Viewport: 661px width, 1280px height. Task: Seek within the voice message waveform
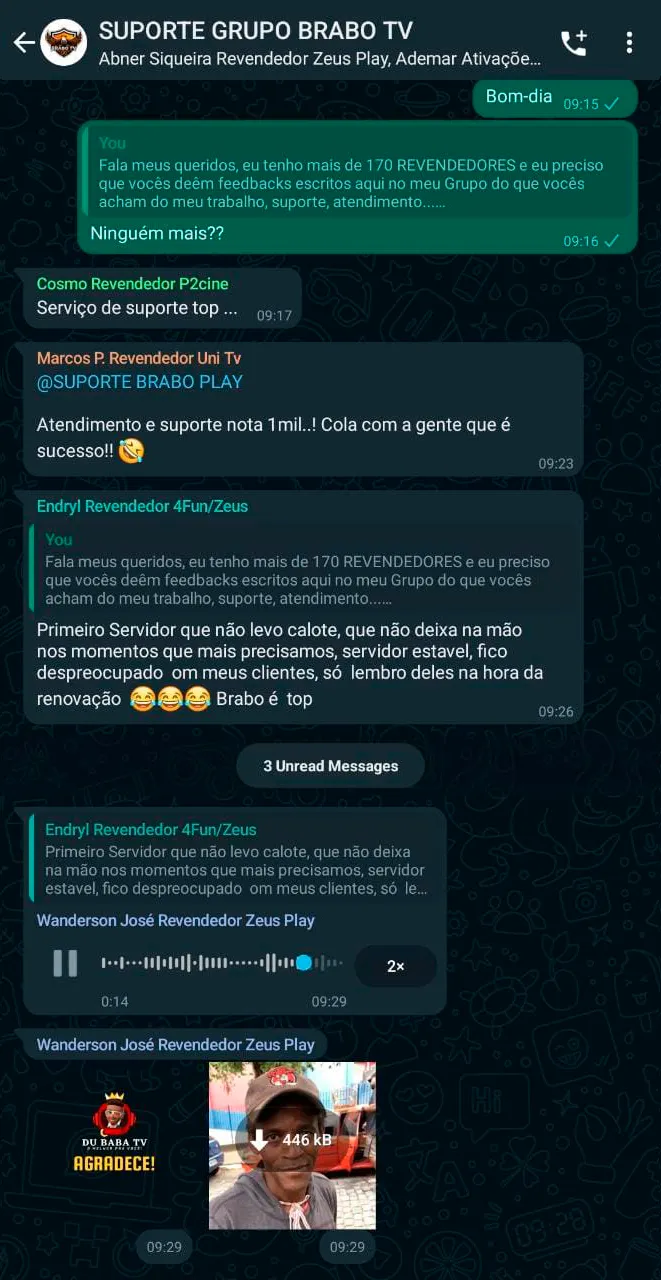pos(220,963)
